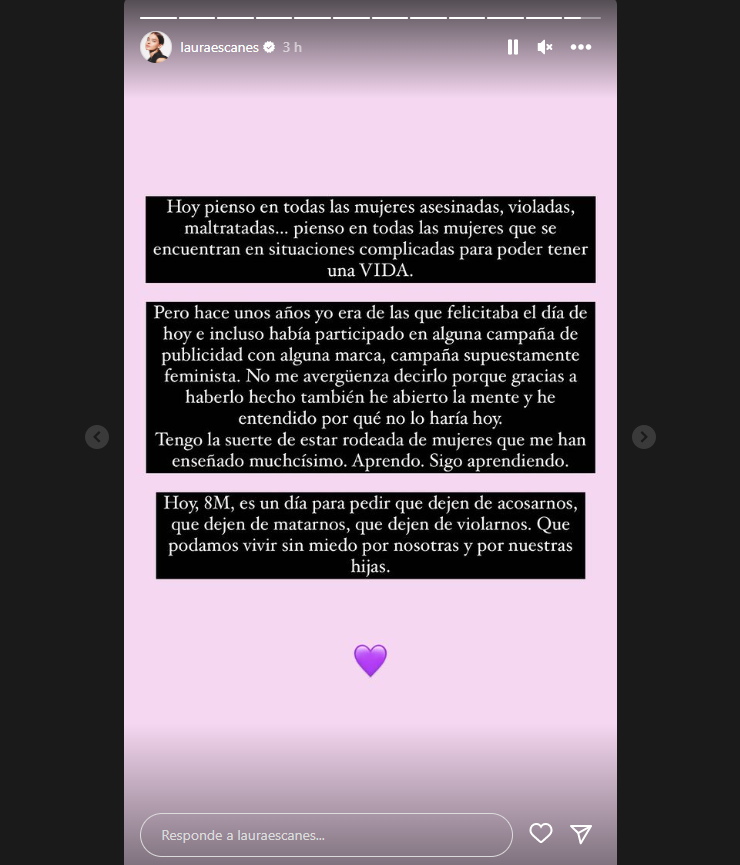Pause the story playback
The height and width of the screenshot is (865, 740).
[x=513, y=47]
